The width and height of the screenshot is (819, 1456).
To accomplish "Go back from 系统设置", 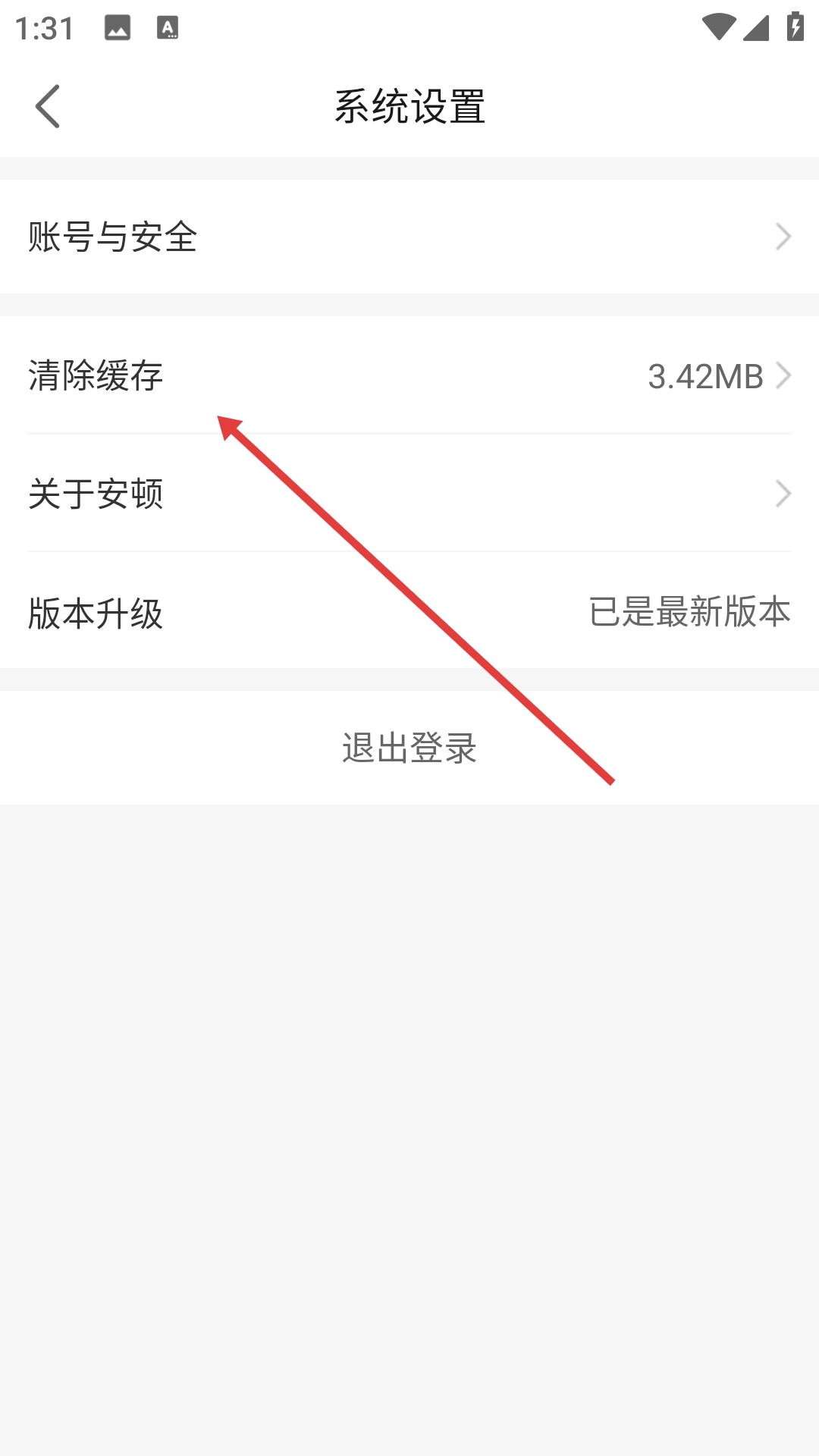I will click(x=48, y=106).
